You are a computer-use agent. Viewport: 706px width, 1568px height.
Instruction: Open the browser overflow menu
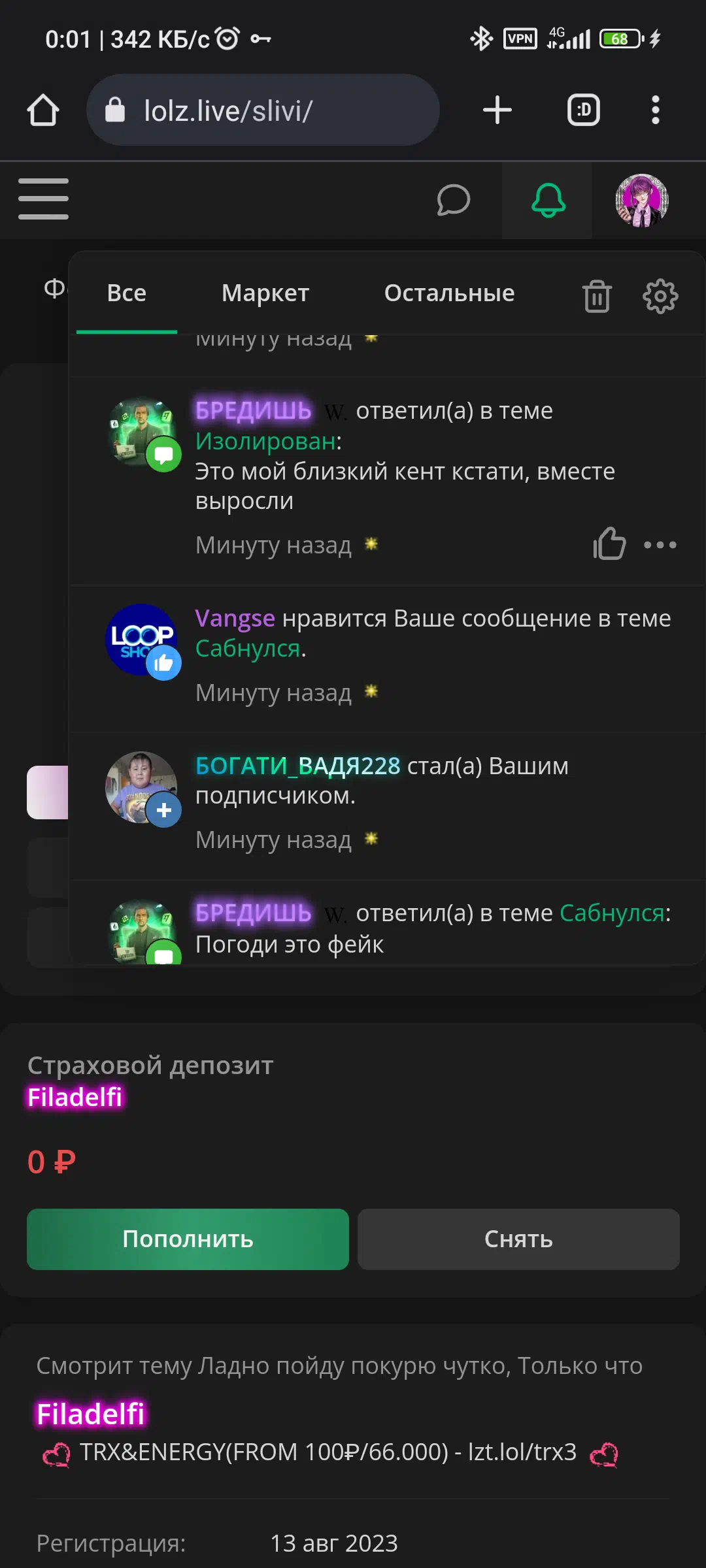point(655,110)
